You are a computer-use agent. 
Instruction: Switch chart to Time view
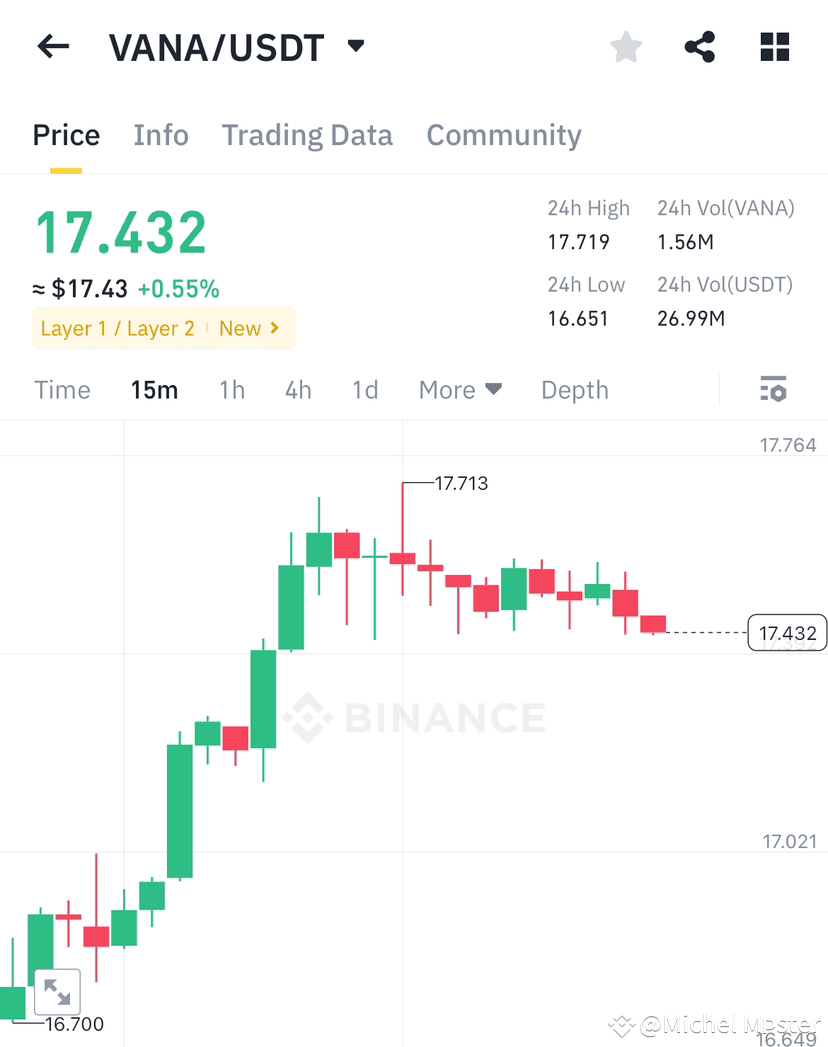coord(62,390)
